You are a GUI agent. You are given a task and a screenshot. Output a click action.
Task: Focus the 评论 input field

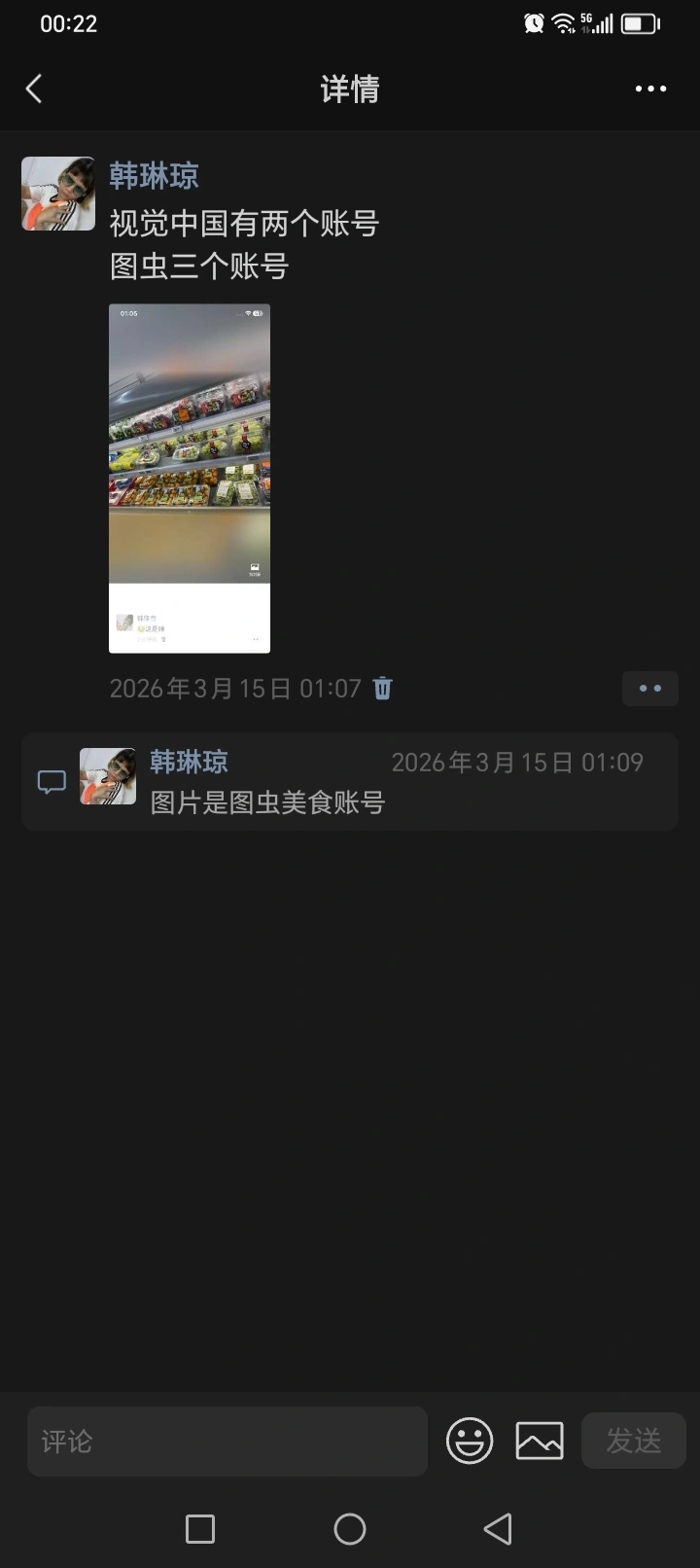click(x=227, y=1441)
